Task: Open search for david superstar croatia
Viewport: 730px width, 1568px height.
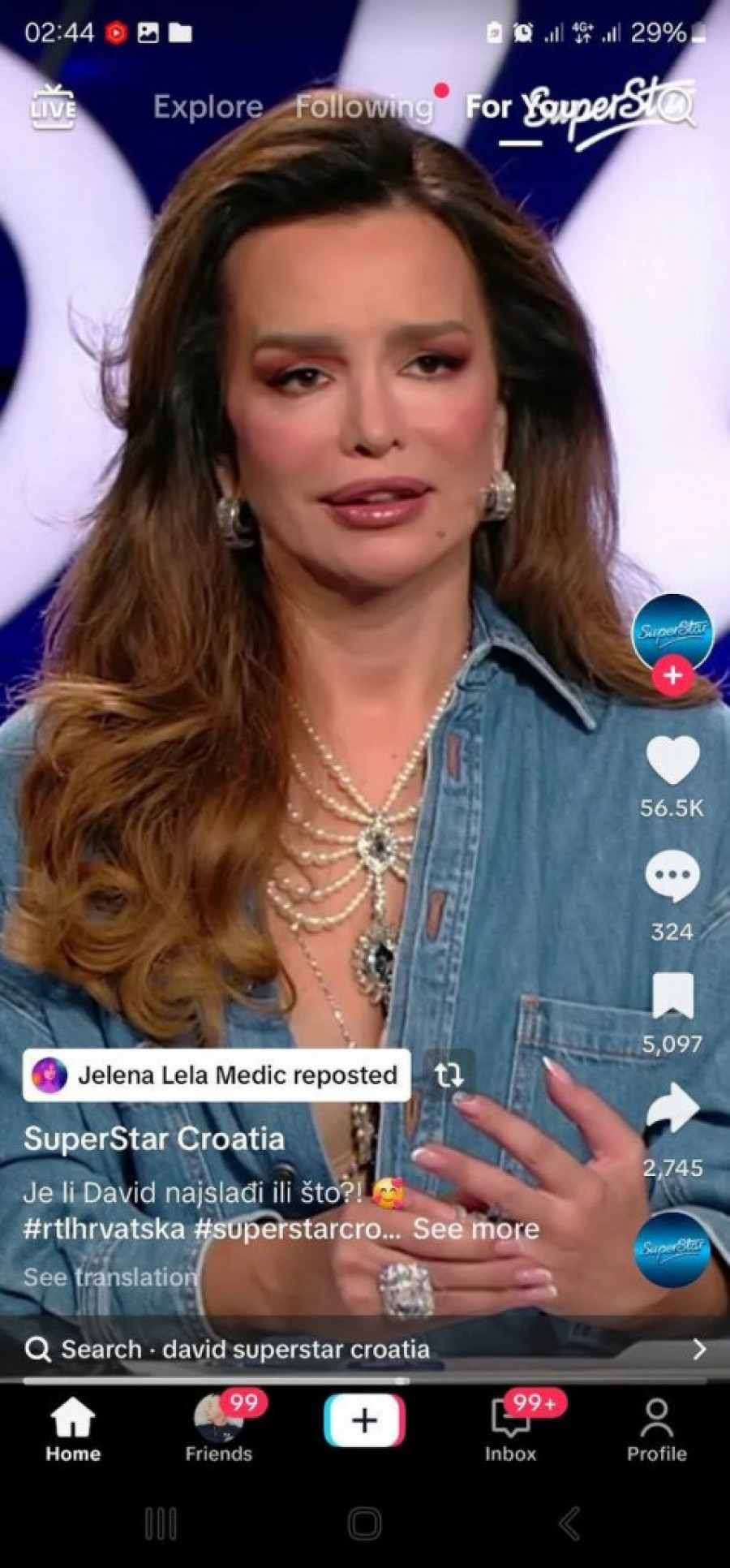Action: coord(365,1350)
